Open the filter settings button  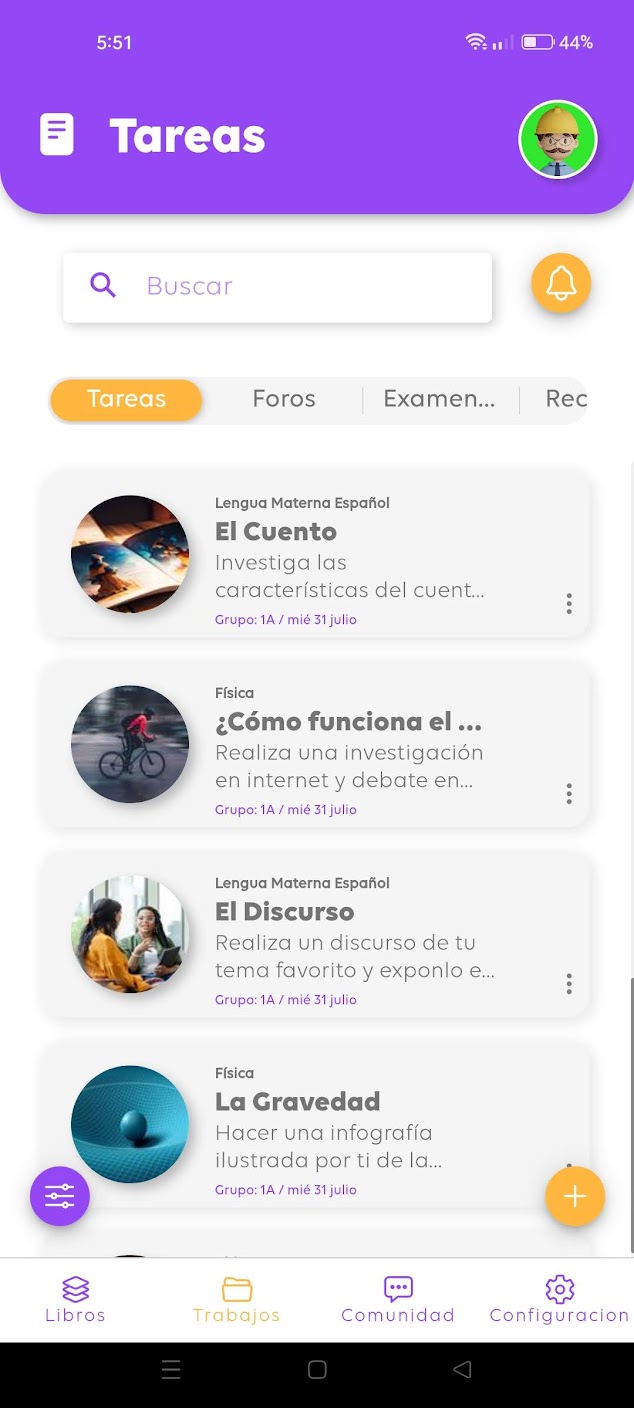tap(60, 1196)
